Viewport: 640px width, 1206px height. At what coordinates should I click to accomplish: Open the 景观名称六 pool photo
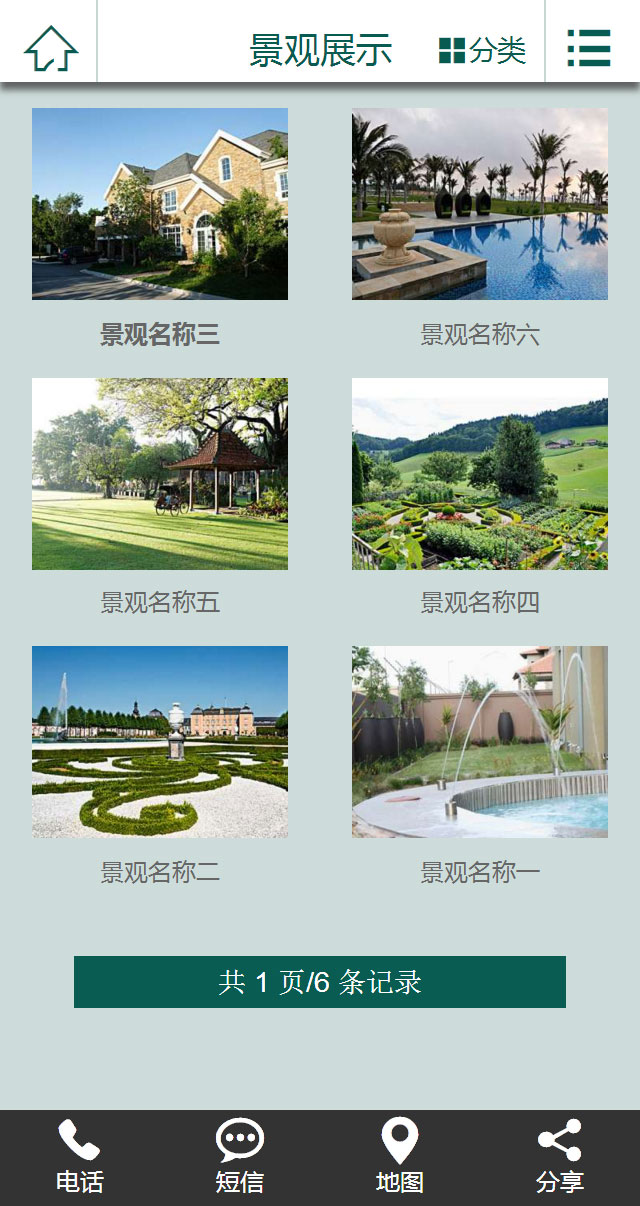coord(480,204)
